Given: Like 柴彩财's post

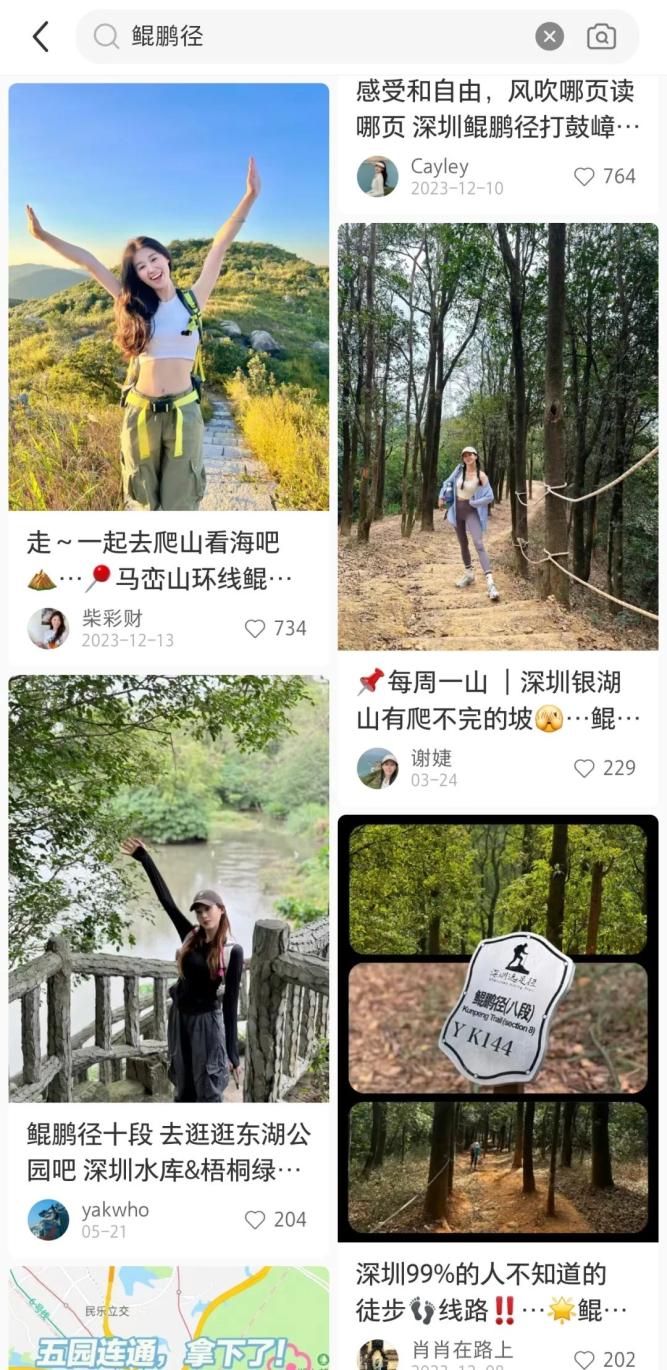Looking at the screenshot, I should click(256, 628).
